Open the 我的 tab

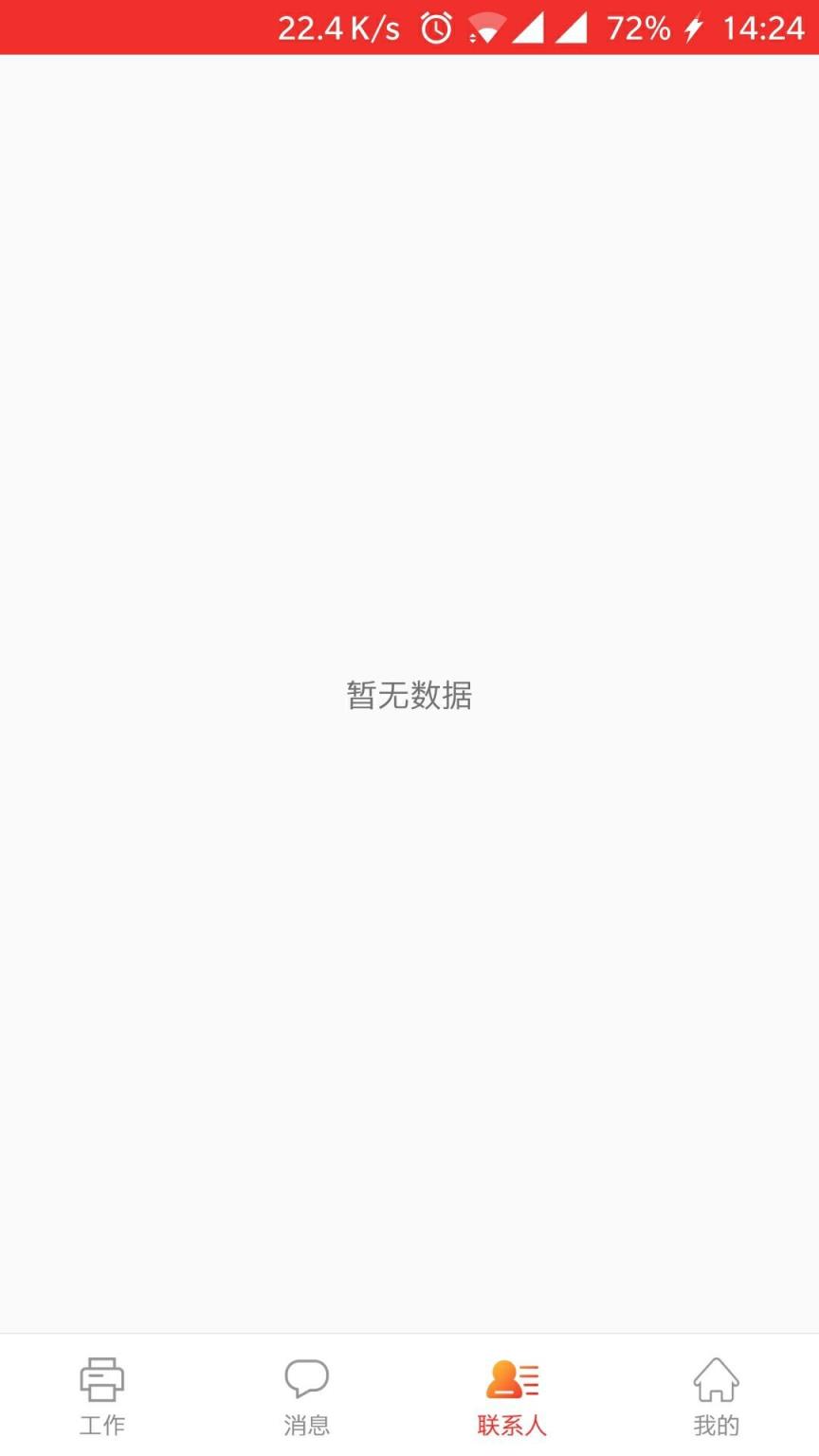coord(717,1424)
